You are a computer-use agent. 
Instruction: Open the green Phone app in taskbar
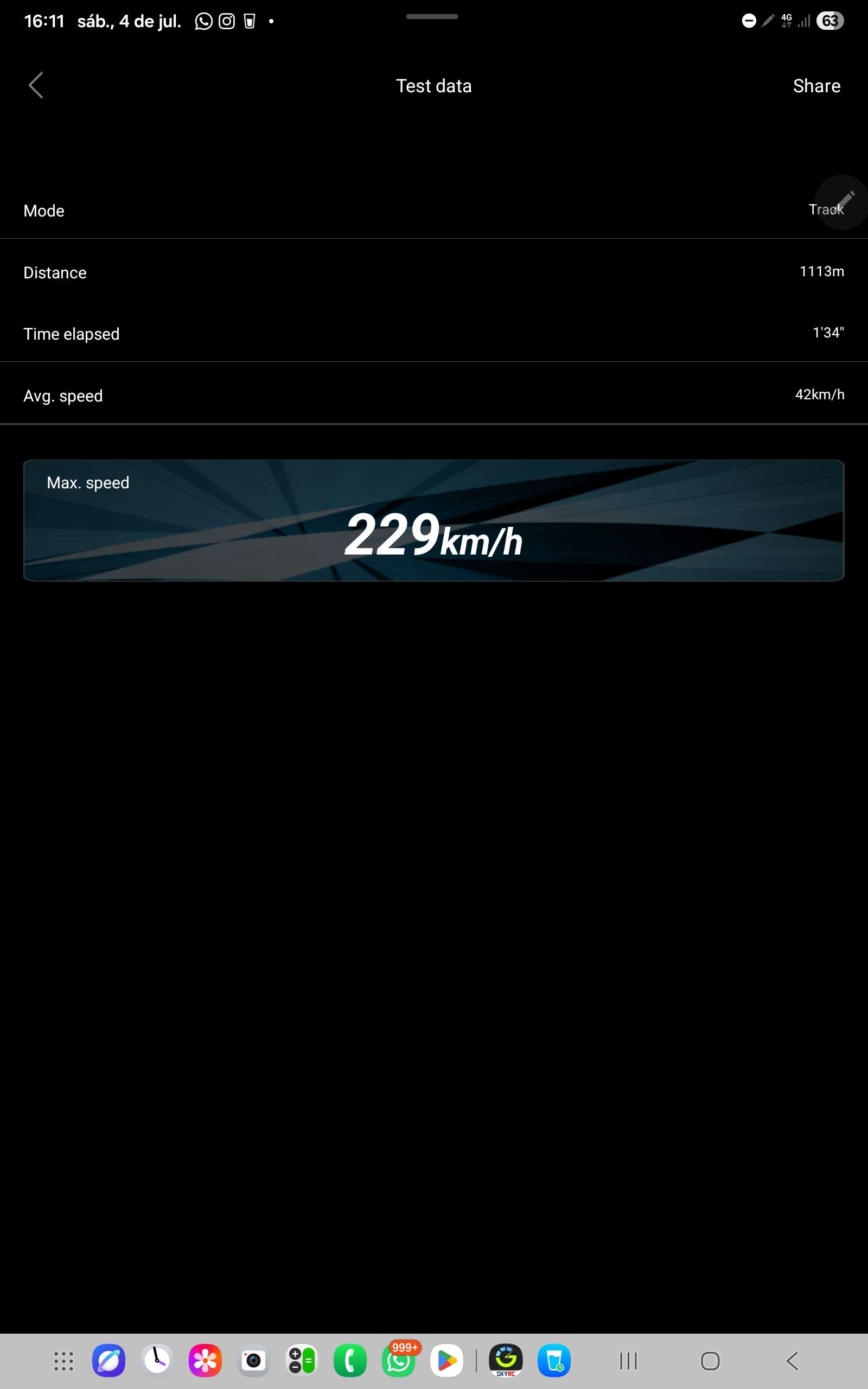[349, 1360]
